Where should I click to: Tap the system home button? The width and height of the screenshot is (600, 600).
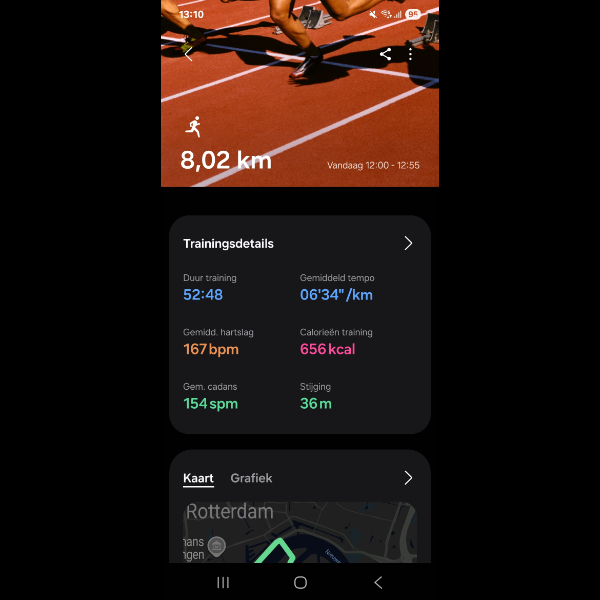coord(300,582)
